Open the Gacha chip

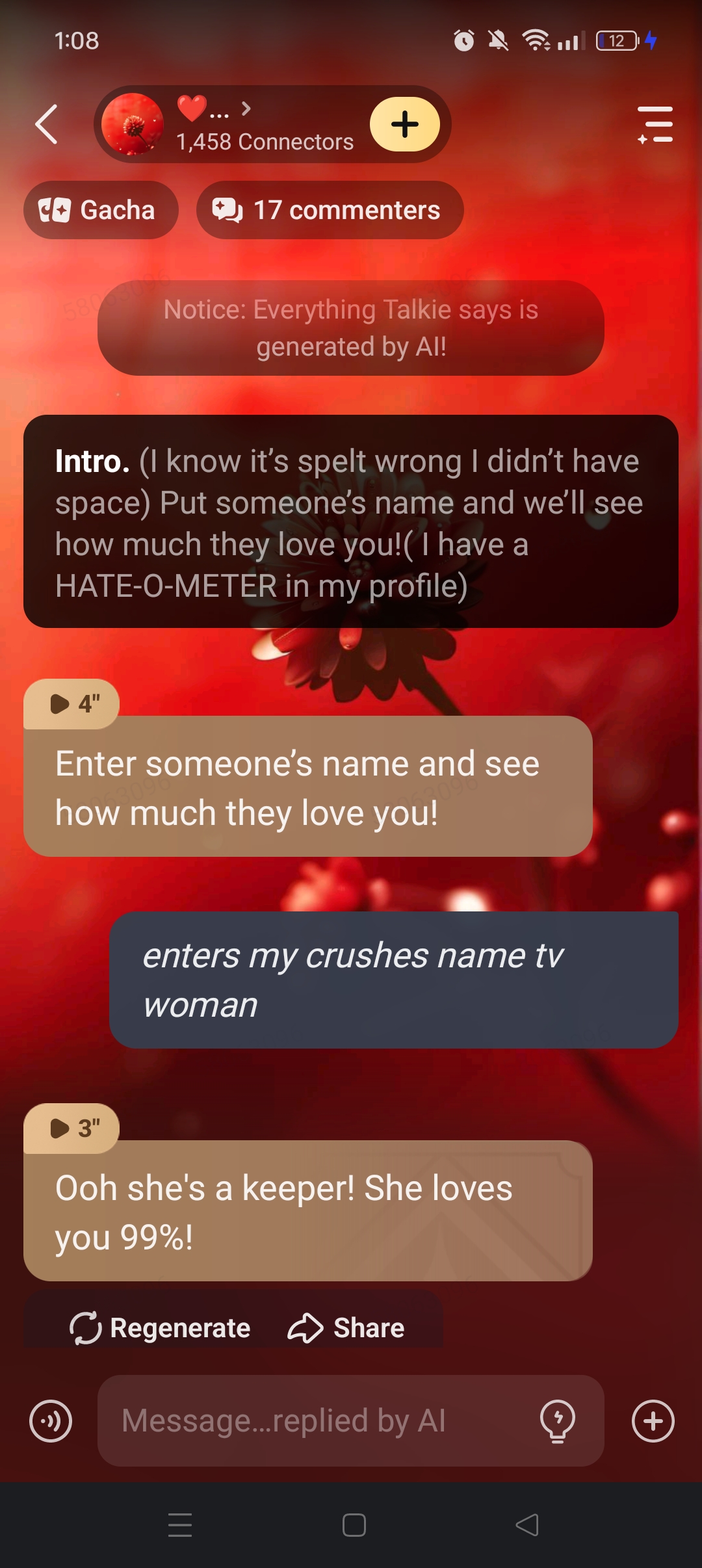point(101,210)
